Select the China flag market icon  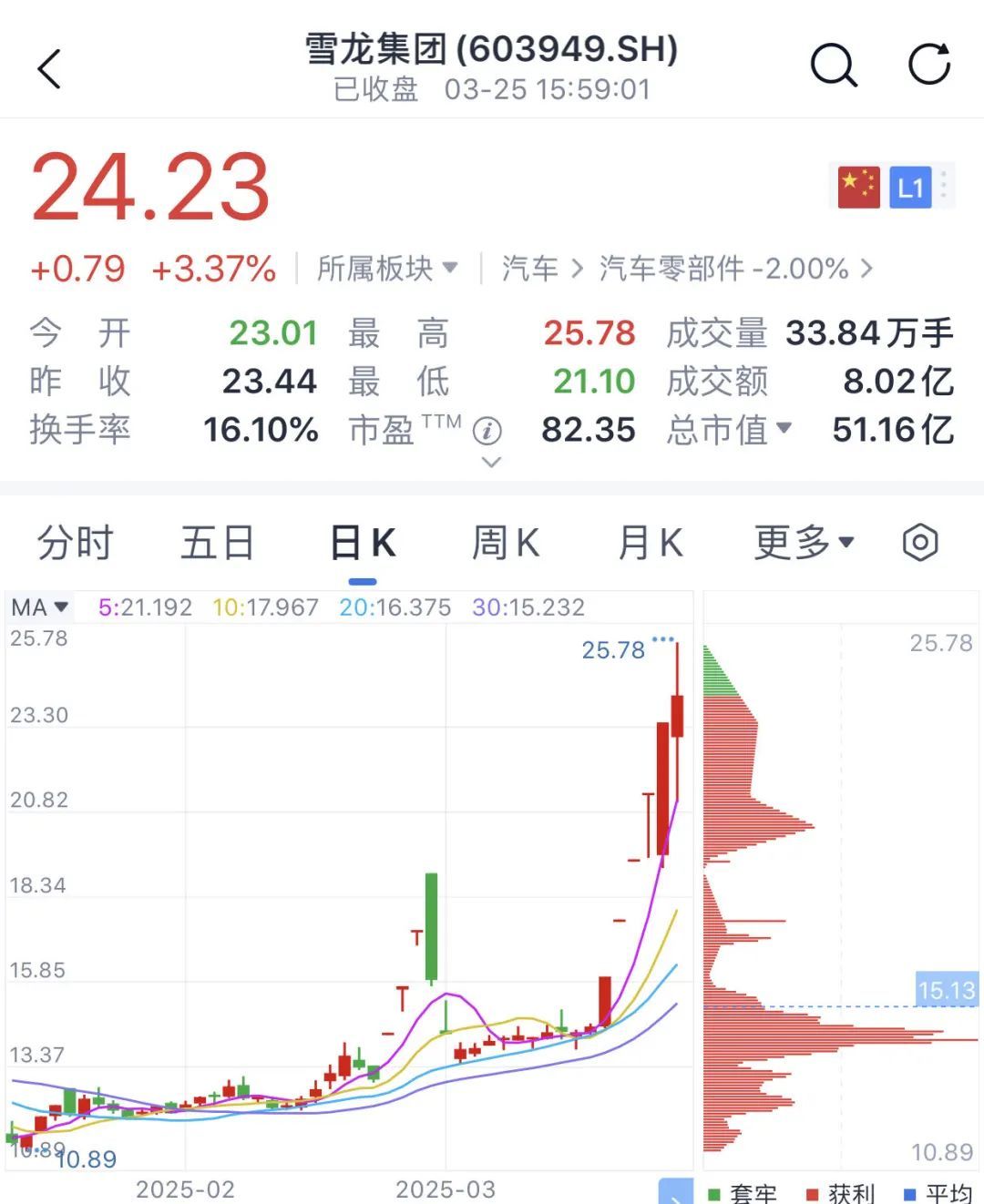pos(857,188)
